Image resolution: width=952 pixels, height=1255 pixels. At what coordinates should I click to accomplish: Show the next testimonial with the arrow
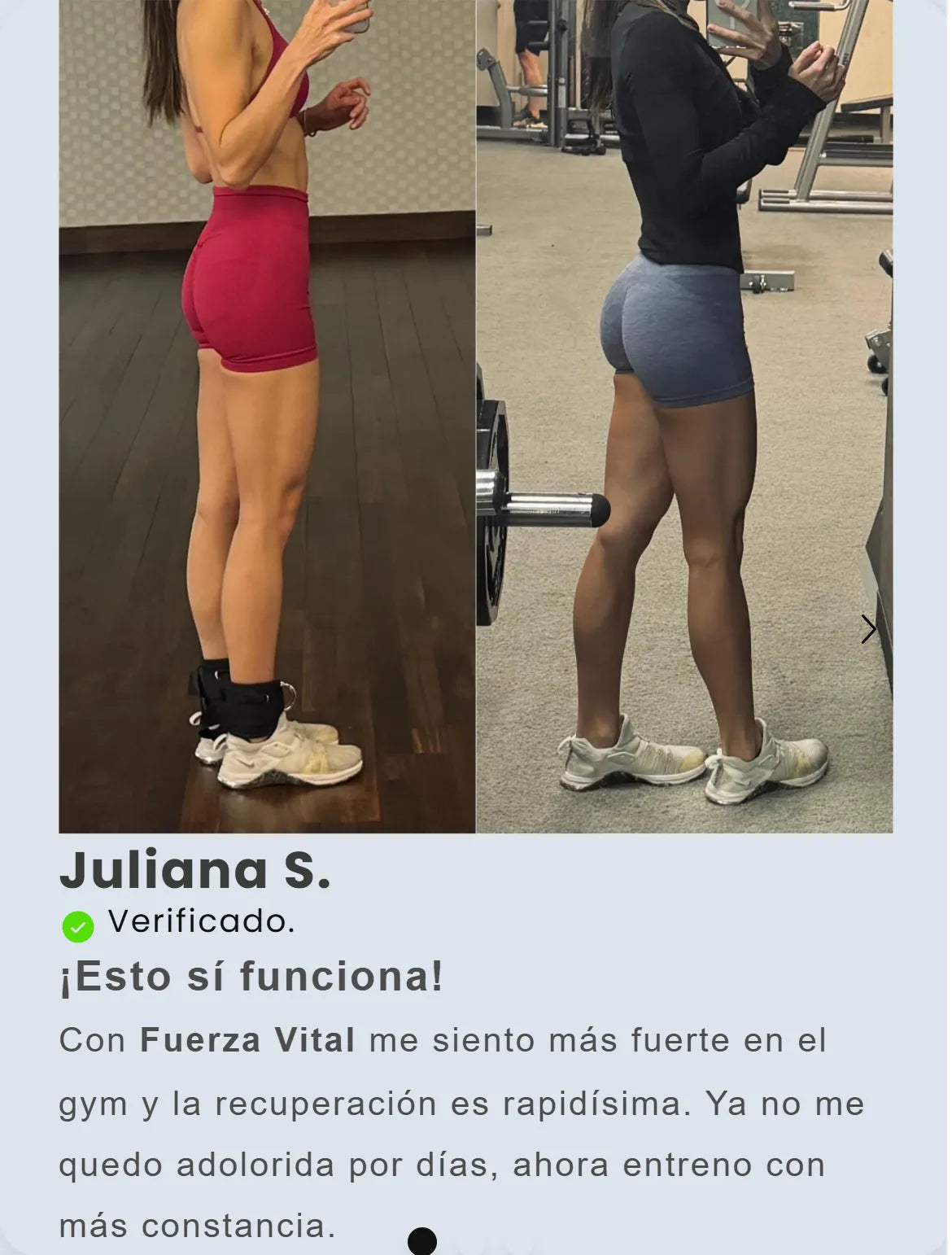pyautogui.click(x=868, y=629)
